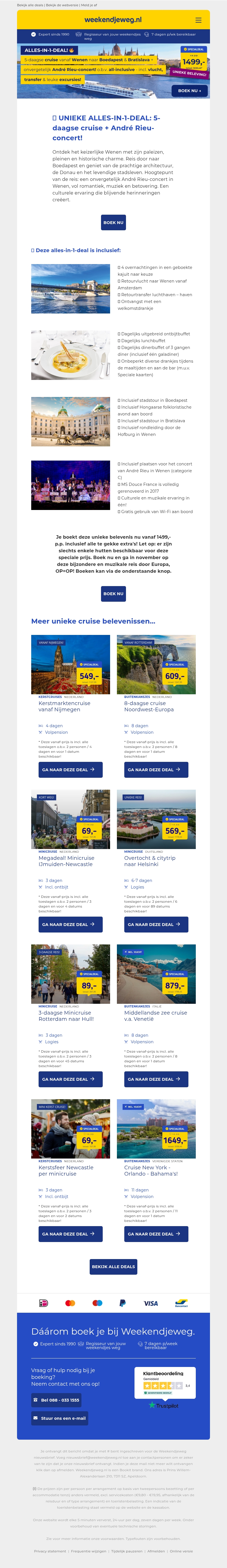
Task: Open Privacy statement footer link
Action: click(50, 1551)
